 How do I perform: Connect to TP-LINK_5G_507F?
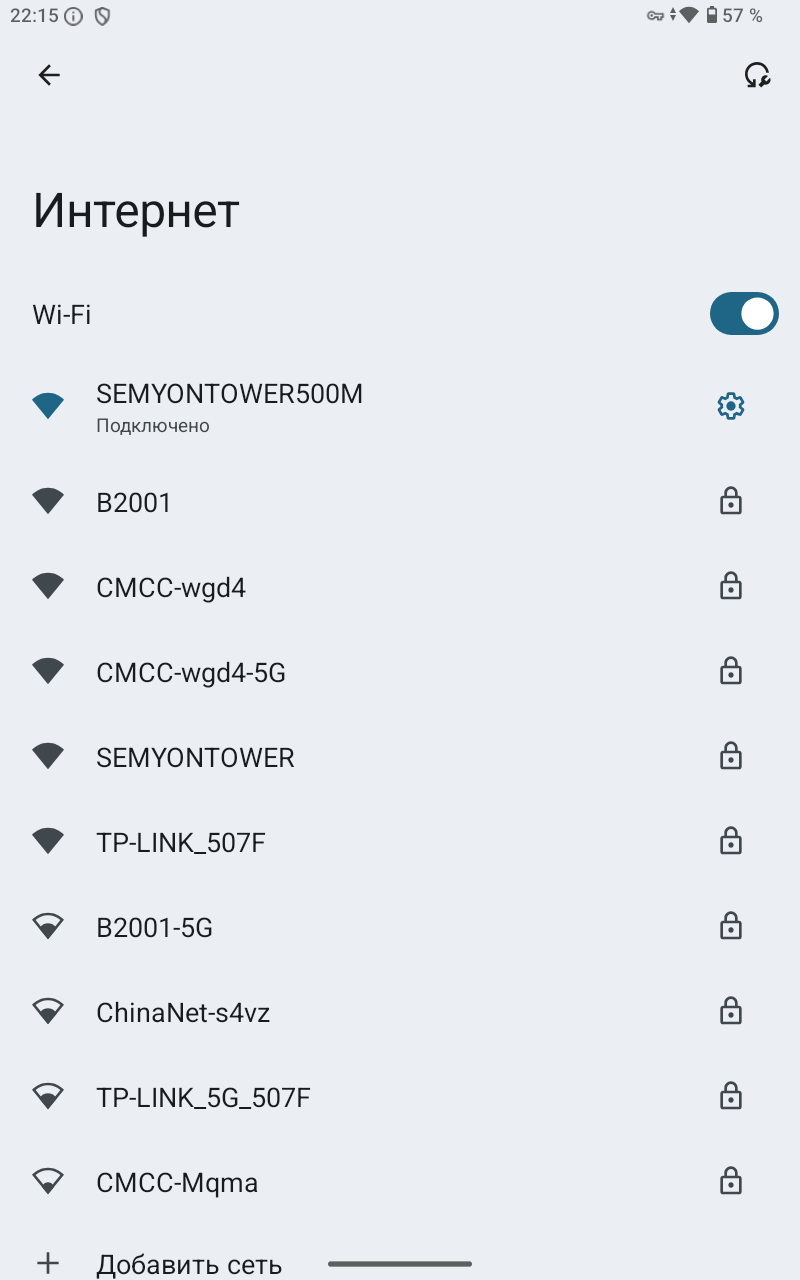tap(203, 1098)
